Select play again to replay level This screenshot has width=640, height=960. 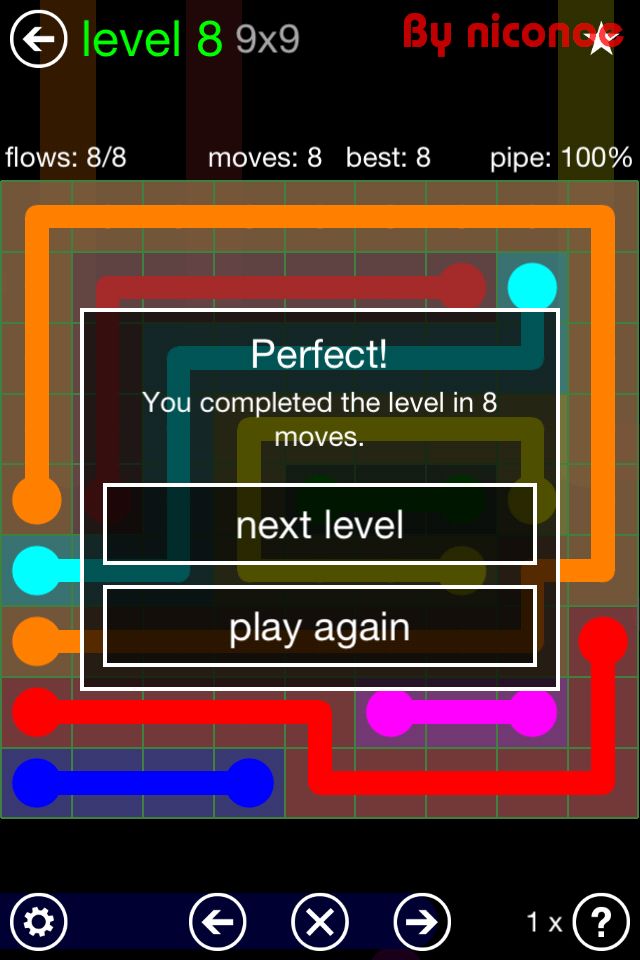click(320, 627)
